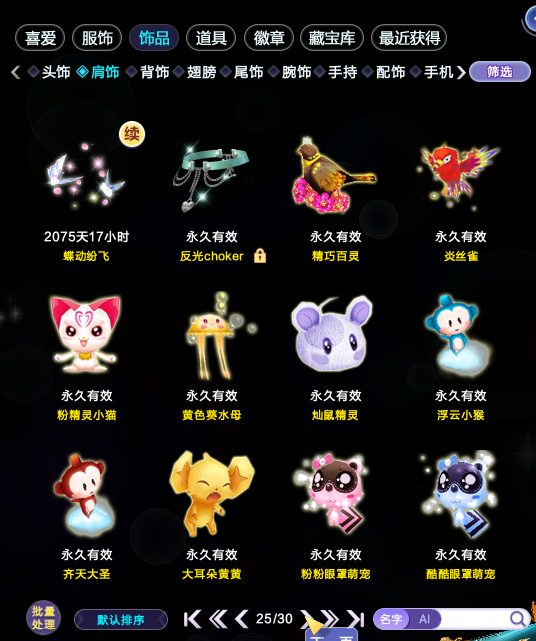Image resolution: width=536 pixels, height=641 pixels.
Task: Open the 筛选 filter button
Action: pyautogui.click(x=500, y=72)
